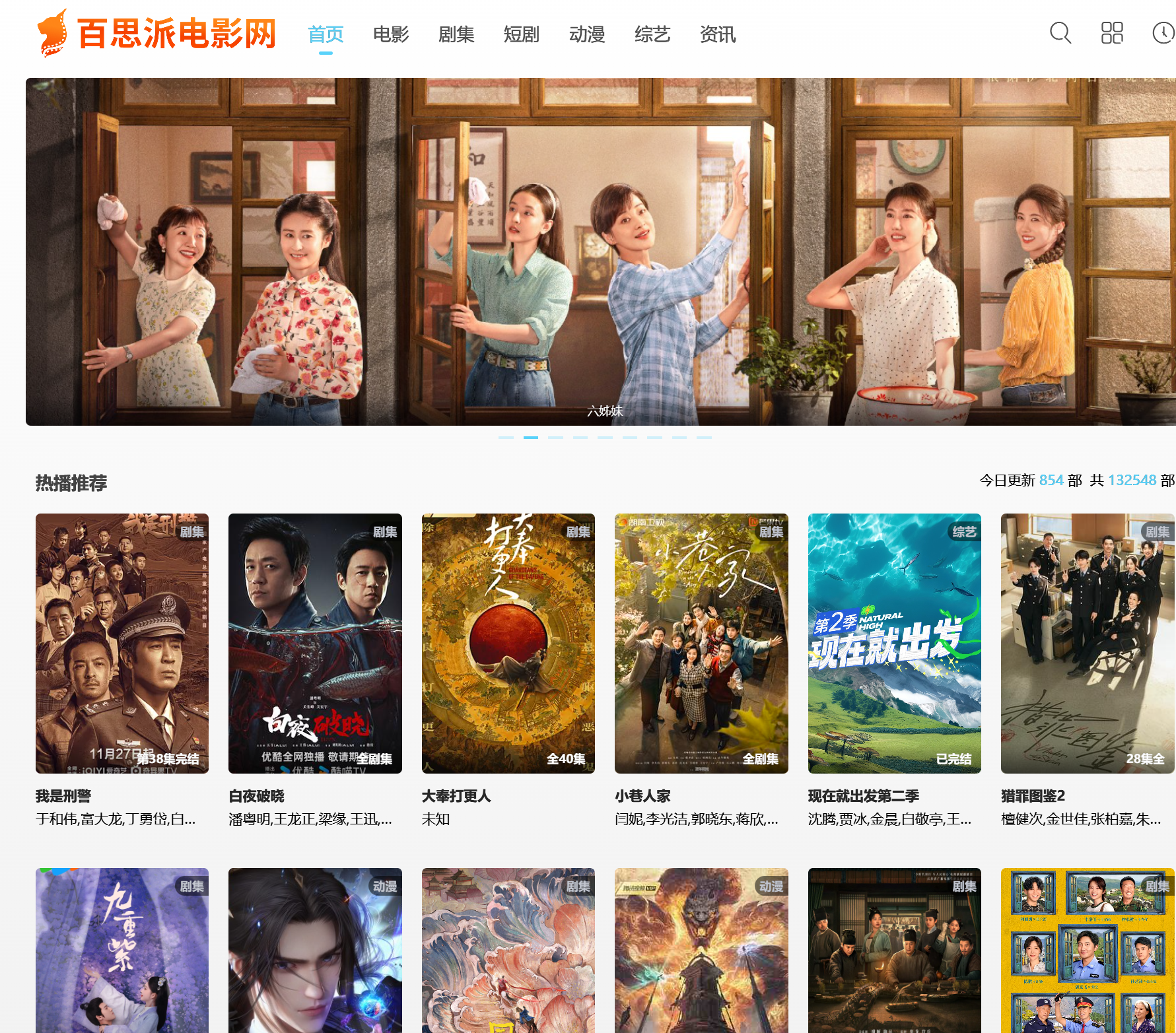Open the 猎罪图鉴2 poster
Viewport: 1176px width, 1033px height.
click(1087, 643)
